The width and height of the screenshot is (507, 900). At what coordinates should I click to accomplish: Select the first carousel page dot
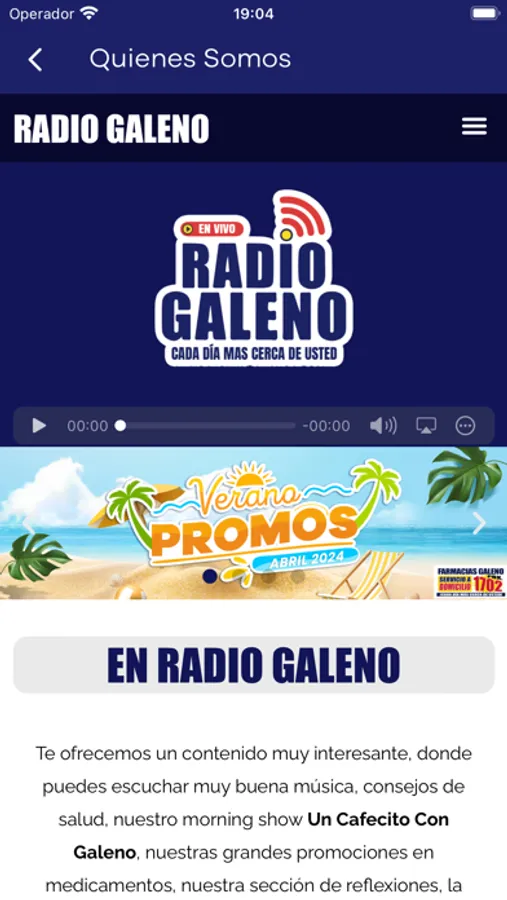(x=210, y=576)
